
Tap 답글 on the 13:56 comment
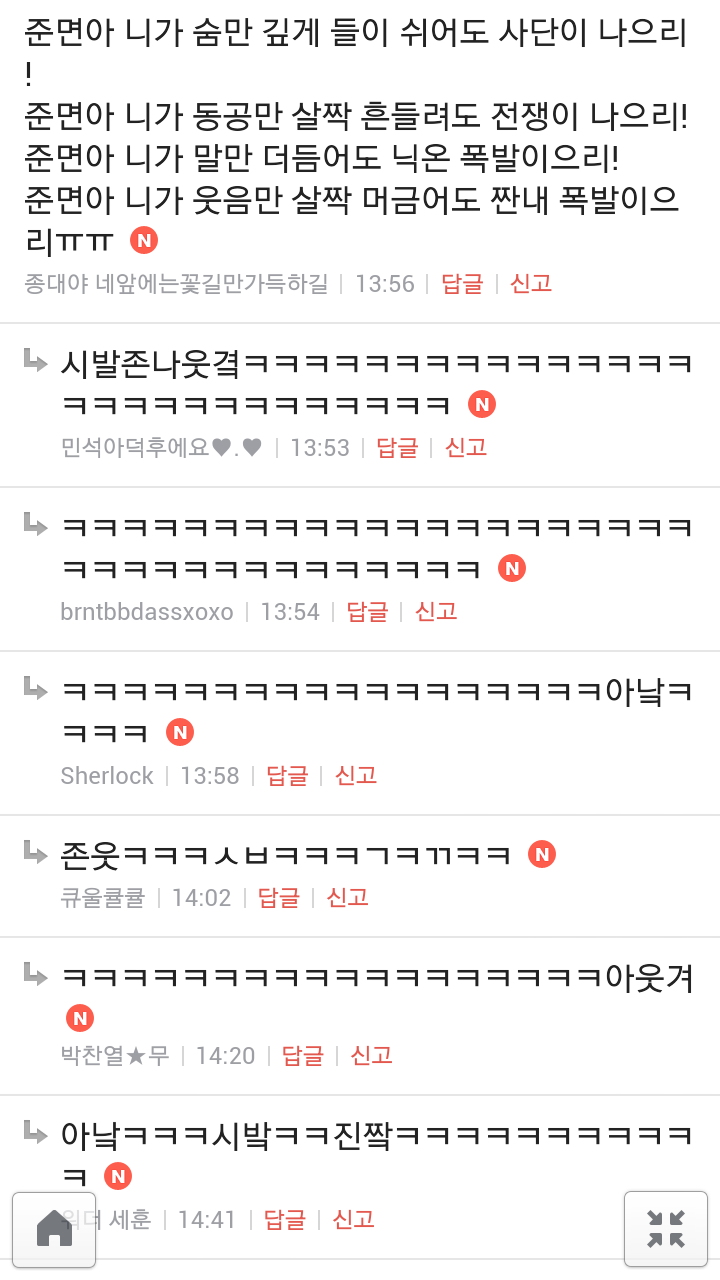pyautogui.click(x=462, y=284)
